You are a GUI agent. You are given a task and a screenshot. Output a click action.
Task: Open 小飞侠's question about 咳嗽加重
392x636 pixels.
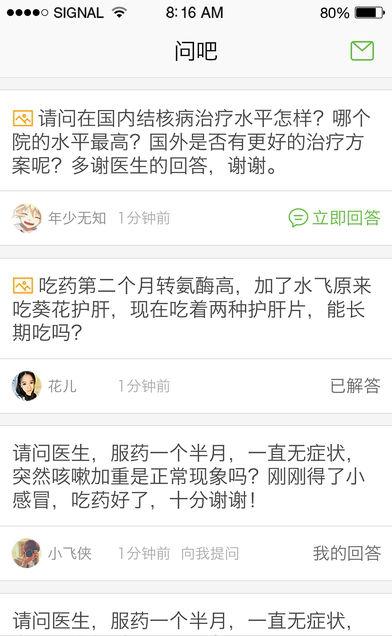pyautogui.click(x=189, y=477)
